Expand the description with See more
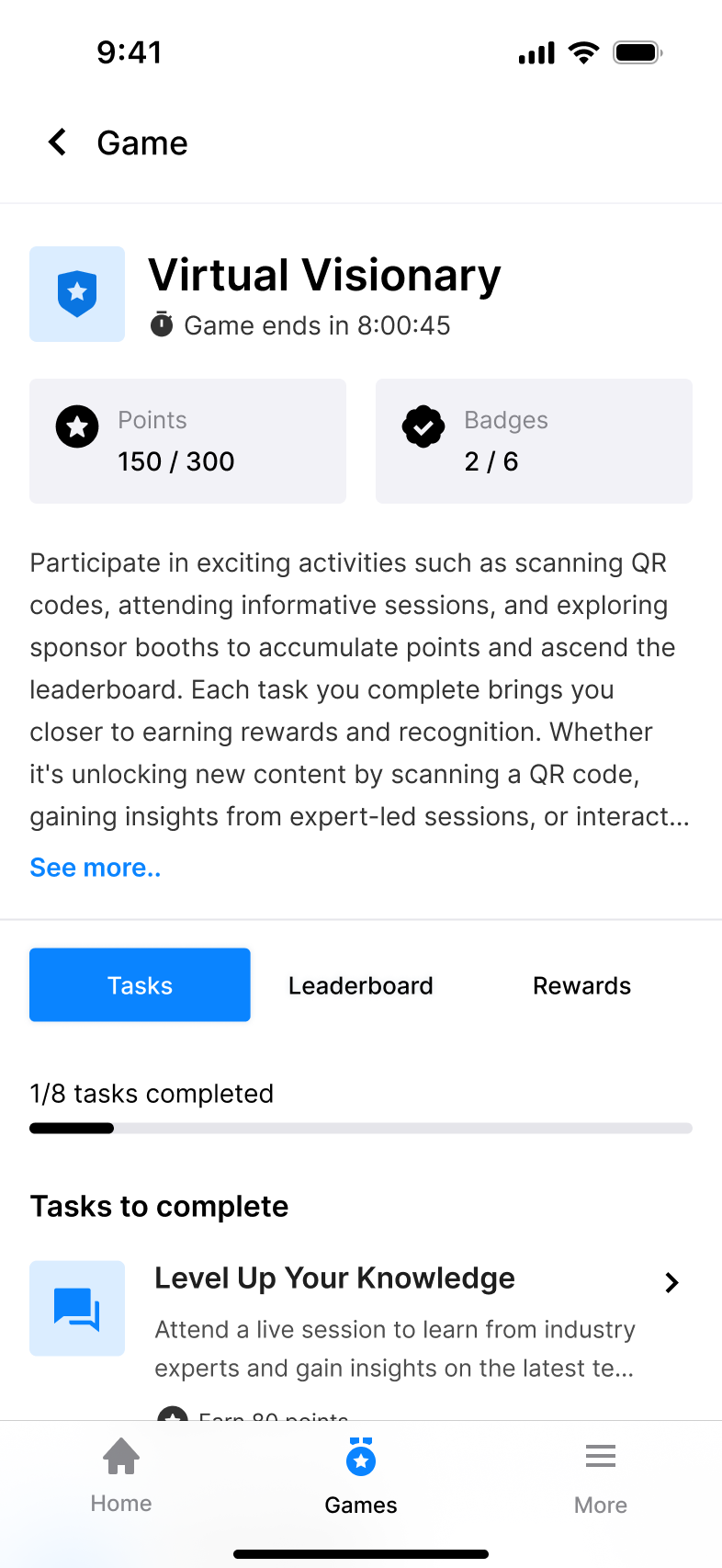The height and width of the screenshot is (1568, 722). pyautogui.click(x=95, y=867)
